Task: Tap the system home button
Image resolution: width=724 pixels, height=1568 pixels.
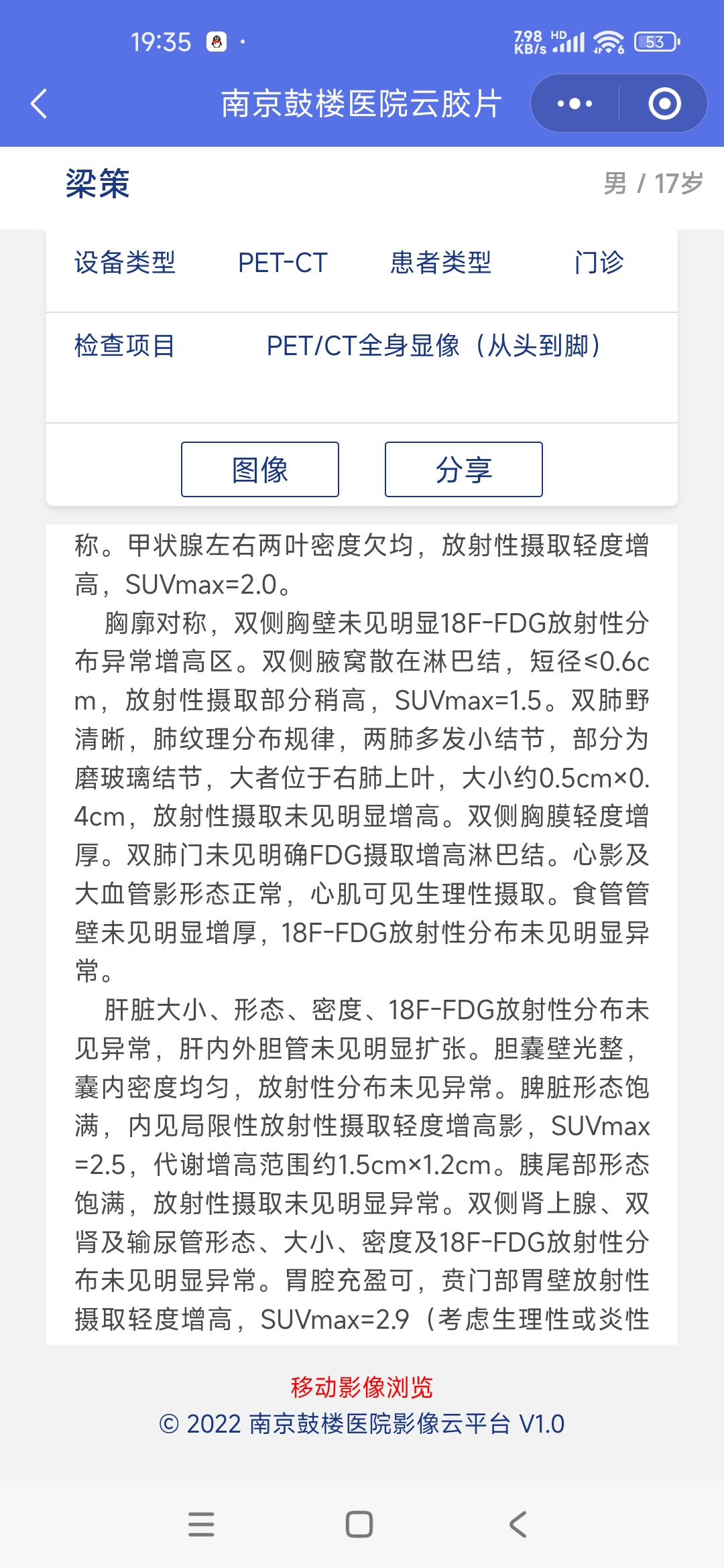Action: (359, 1524)
